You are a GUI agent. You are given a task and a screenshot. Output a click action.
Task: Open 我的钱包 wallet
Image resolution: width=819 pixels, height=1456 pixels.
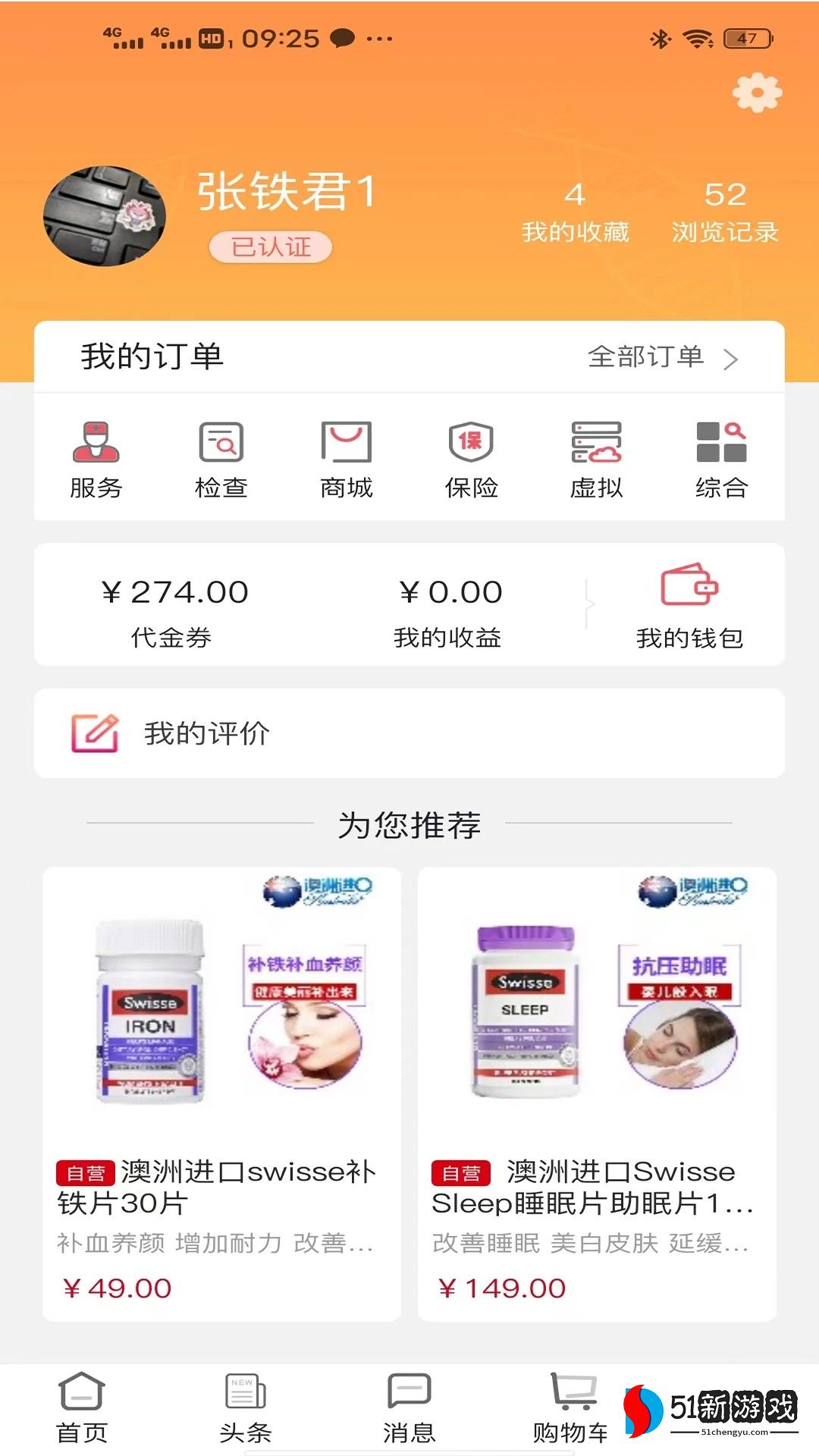tap(689, 607)
